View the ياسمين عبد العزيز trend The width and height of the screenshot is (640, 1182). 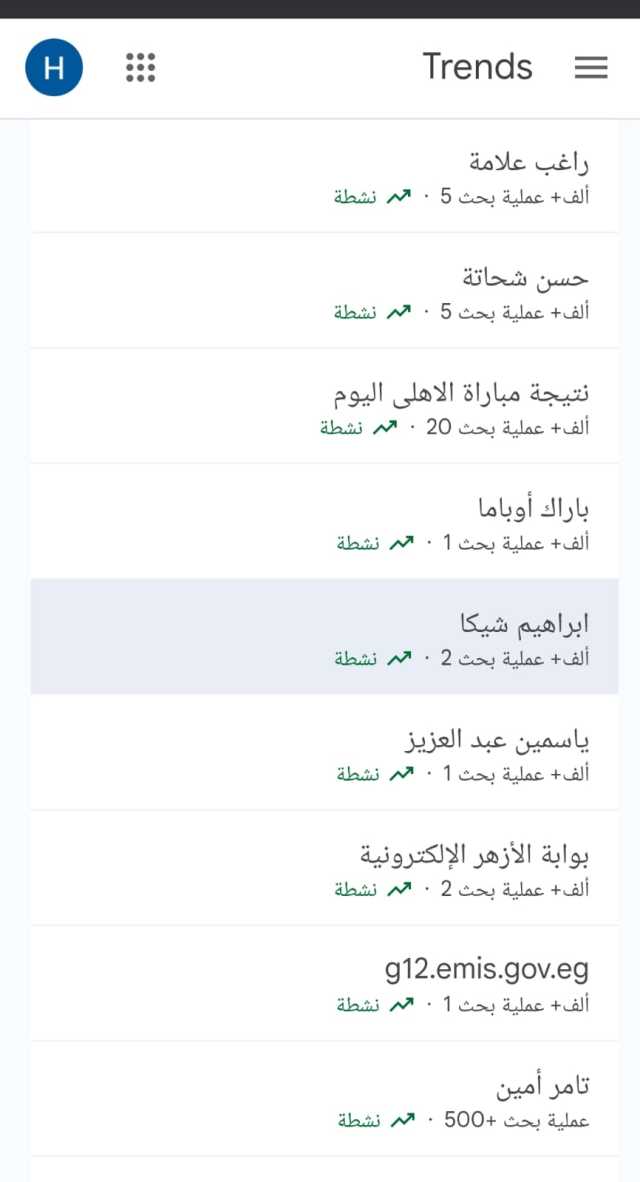[x=324, y=752]
